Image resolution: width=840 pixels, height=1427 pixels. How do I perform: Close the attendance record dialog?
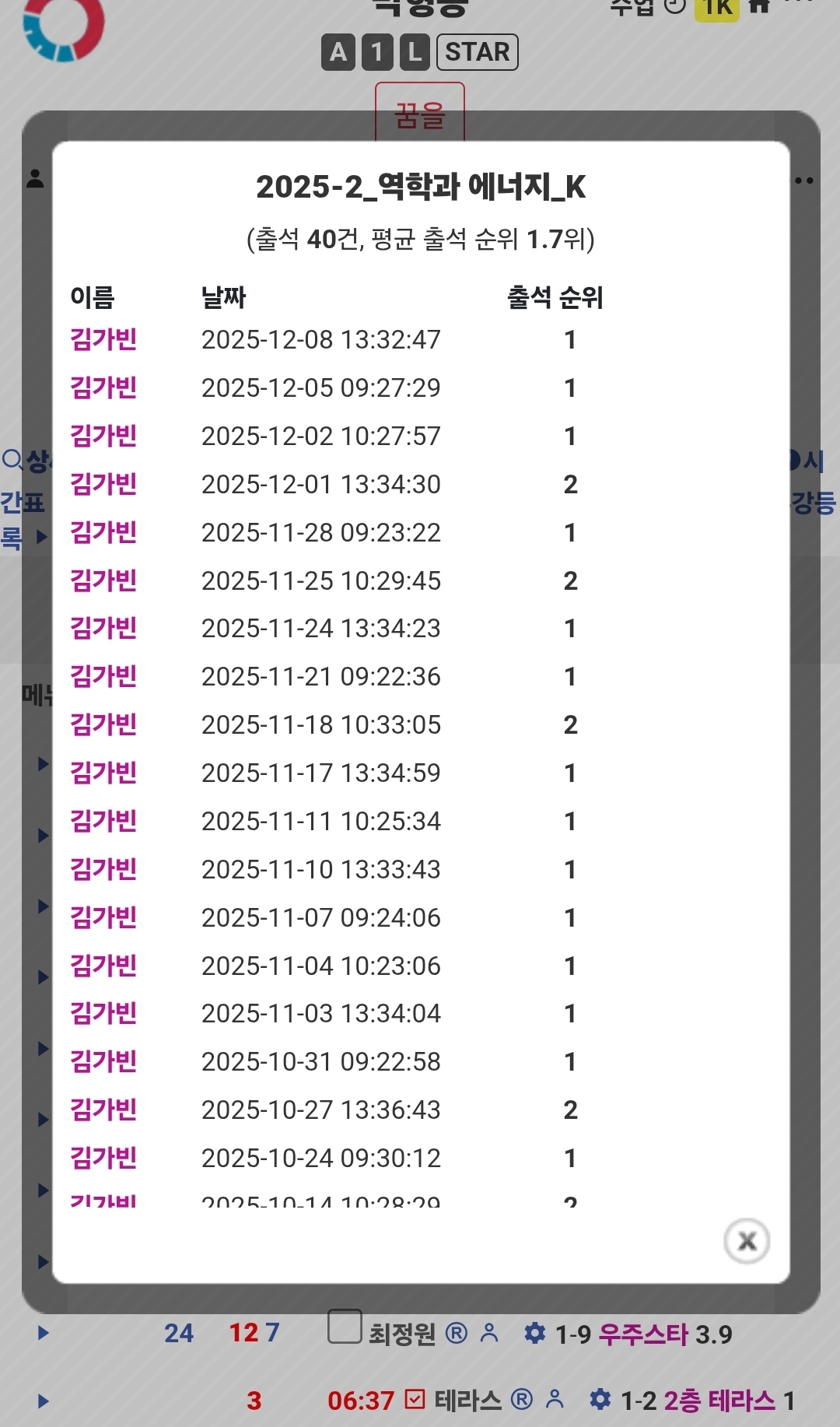click(747, 1240)
